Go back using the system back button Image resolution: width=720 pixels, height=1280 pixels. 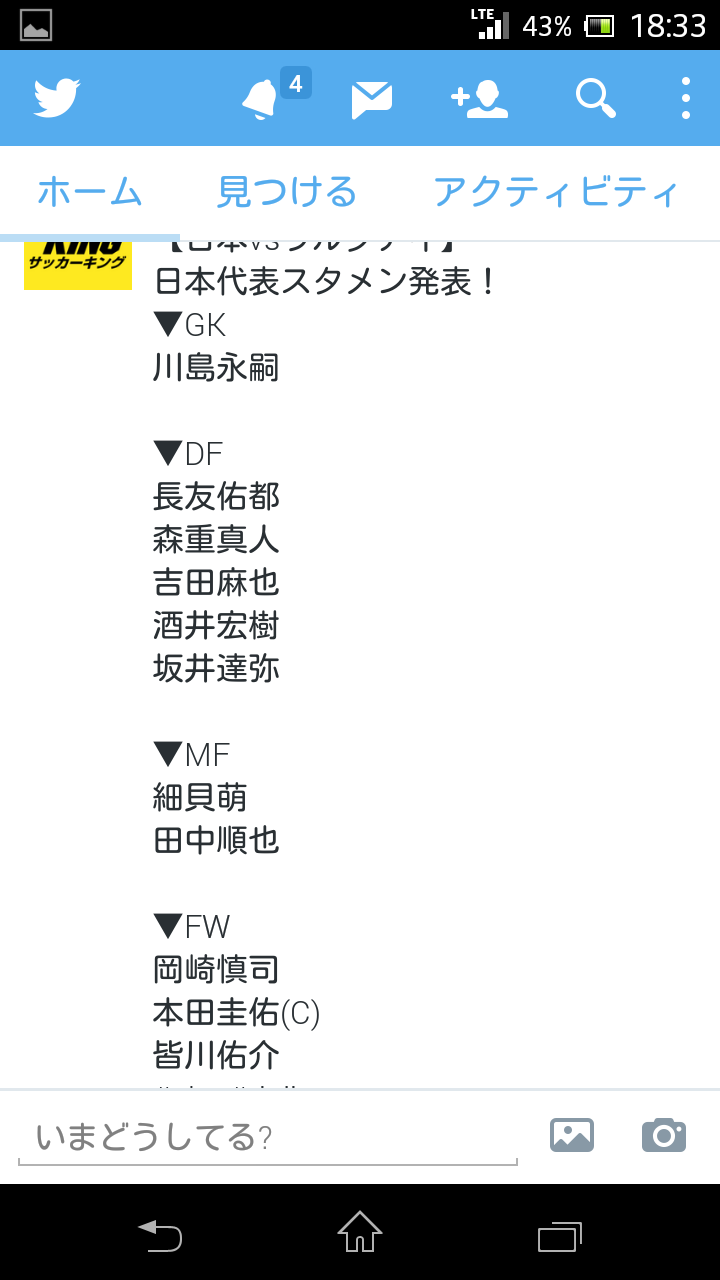[x=160, y=1233]
